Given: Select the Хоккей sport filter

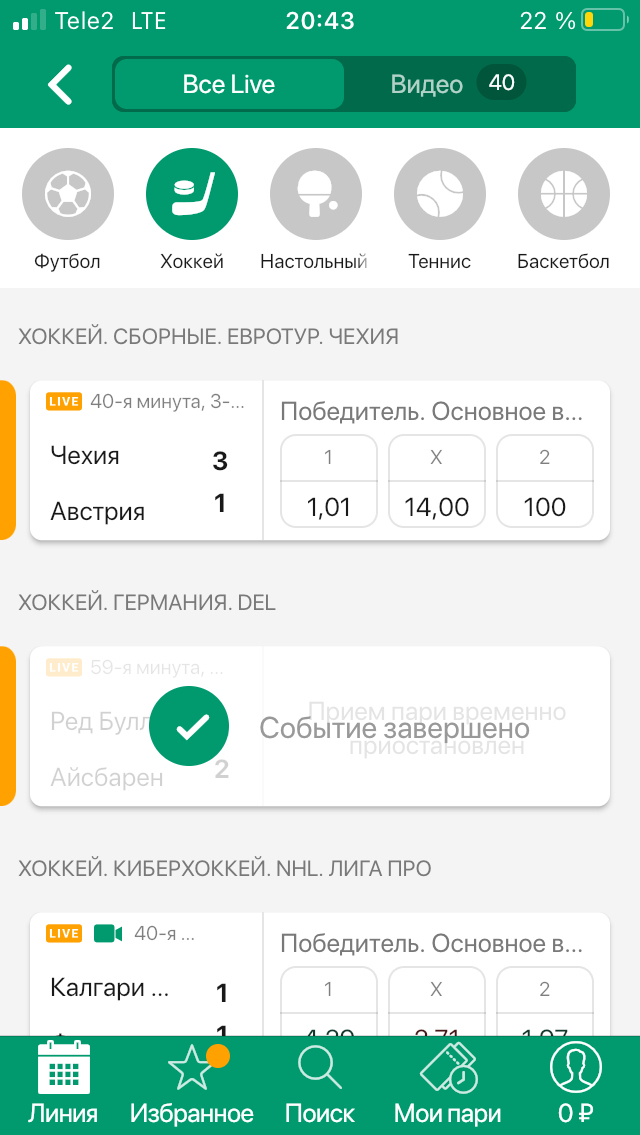Looking at the screenshot, I should click(192, 210).
